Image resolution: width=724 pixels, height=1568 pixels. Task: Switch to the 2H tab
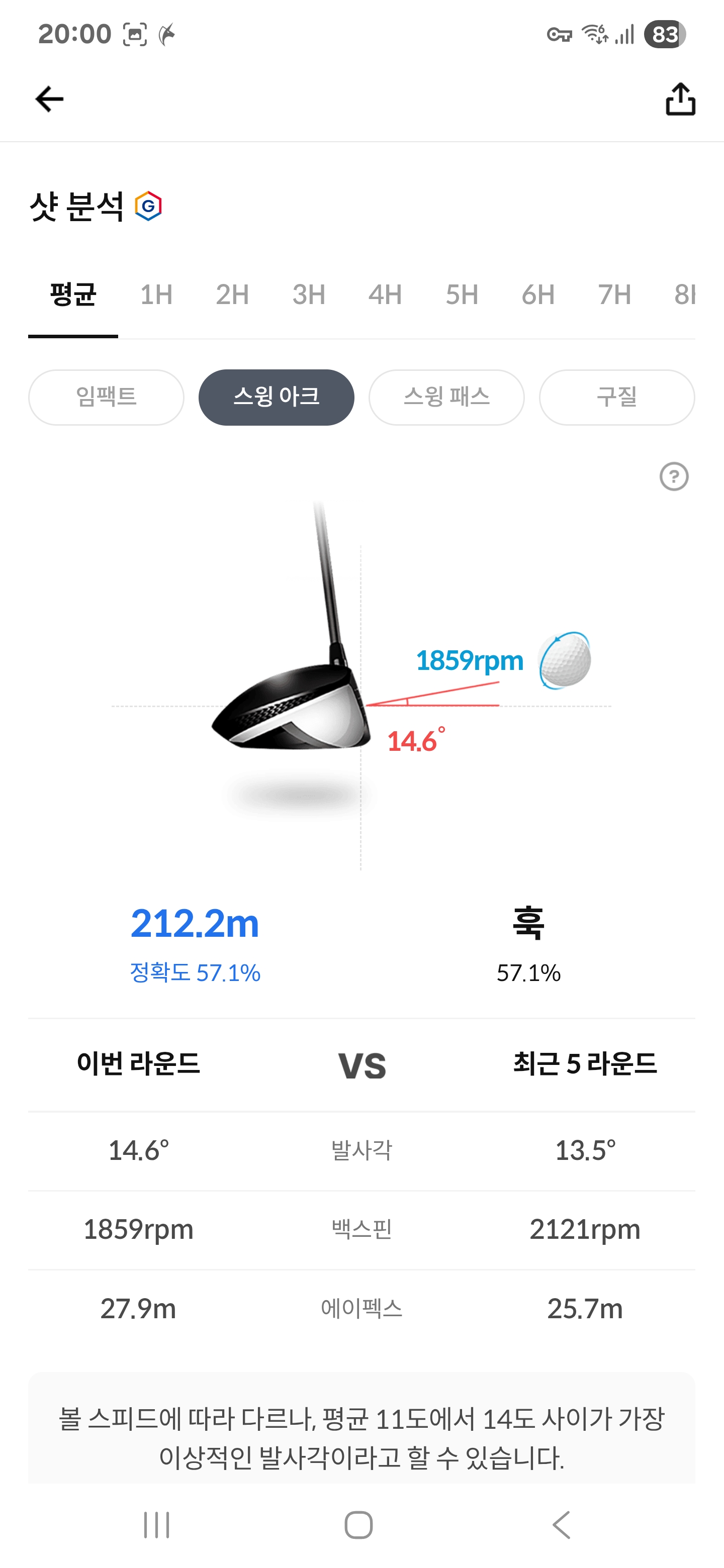pos(233,295)
